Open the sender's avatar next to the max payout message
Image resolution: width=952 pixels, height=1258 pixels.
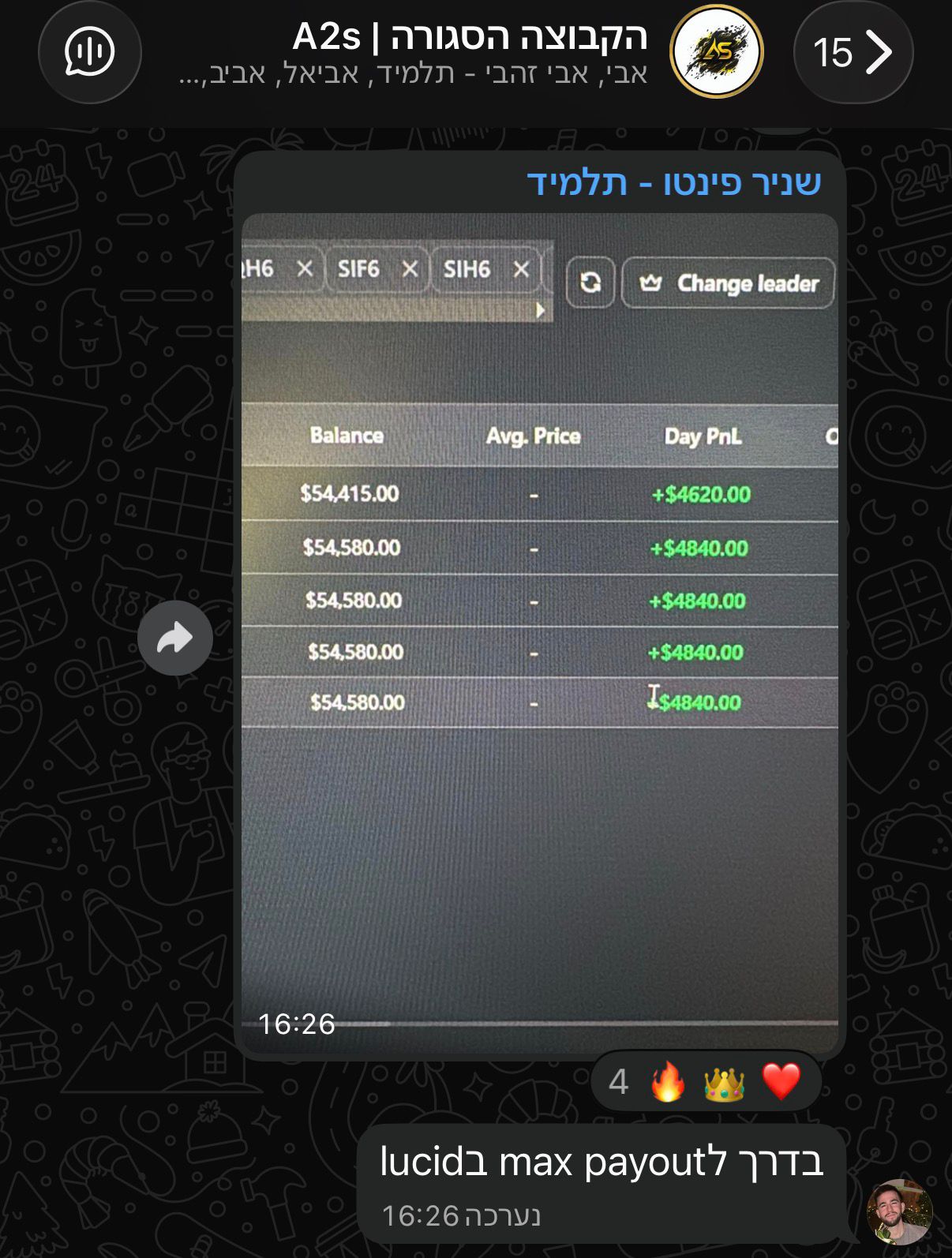click(x=899, y=1211)
